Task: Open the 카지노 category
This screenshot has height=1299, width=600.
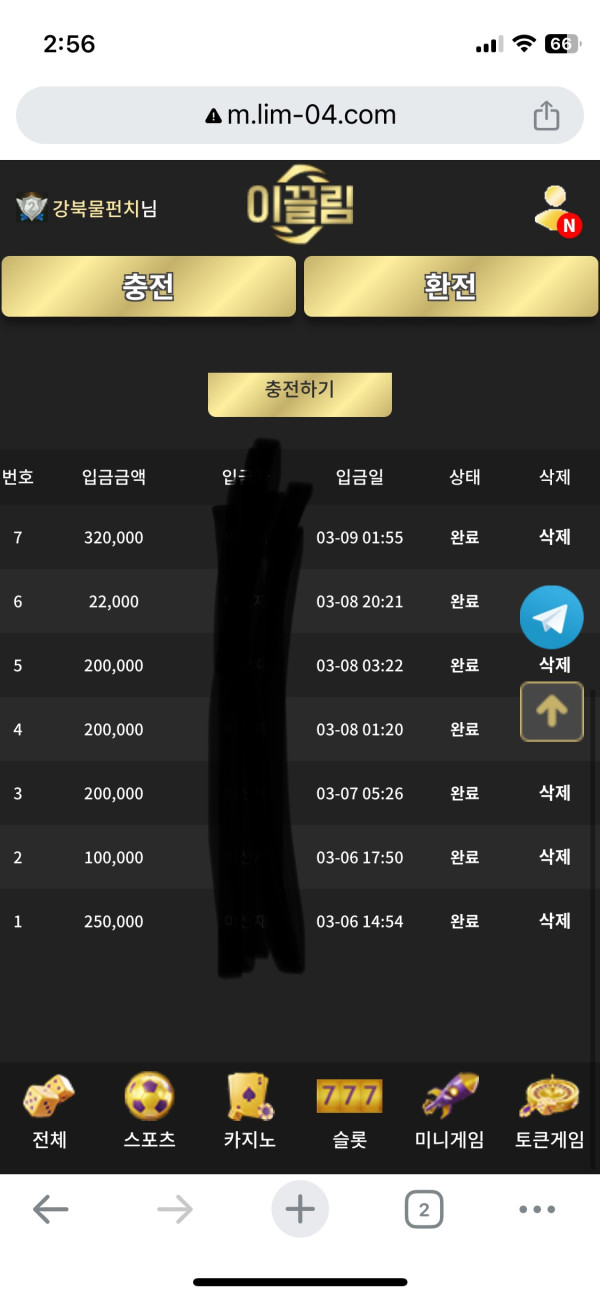Action: 249,1111
